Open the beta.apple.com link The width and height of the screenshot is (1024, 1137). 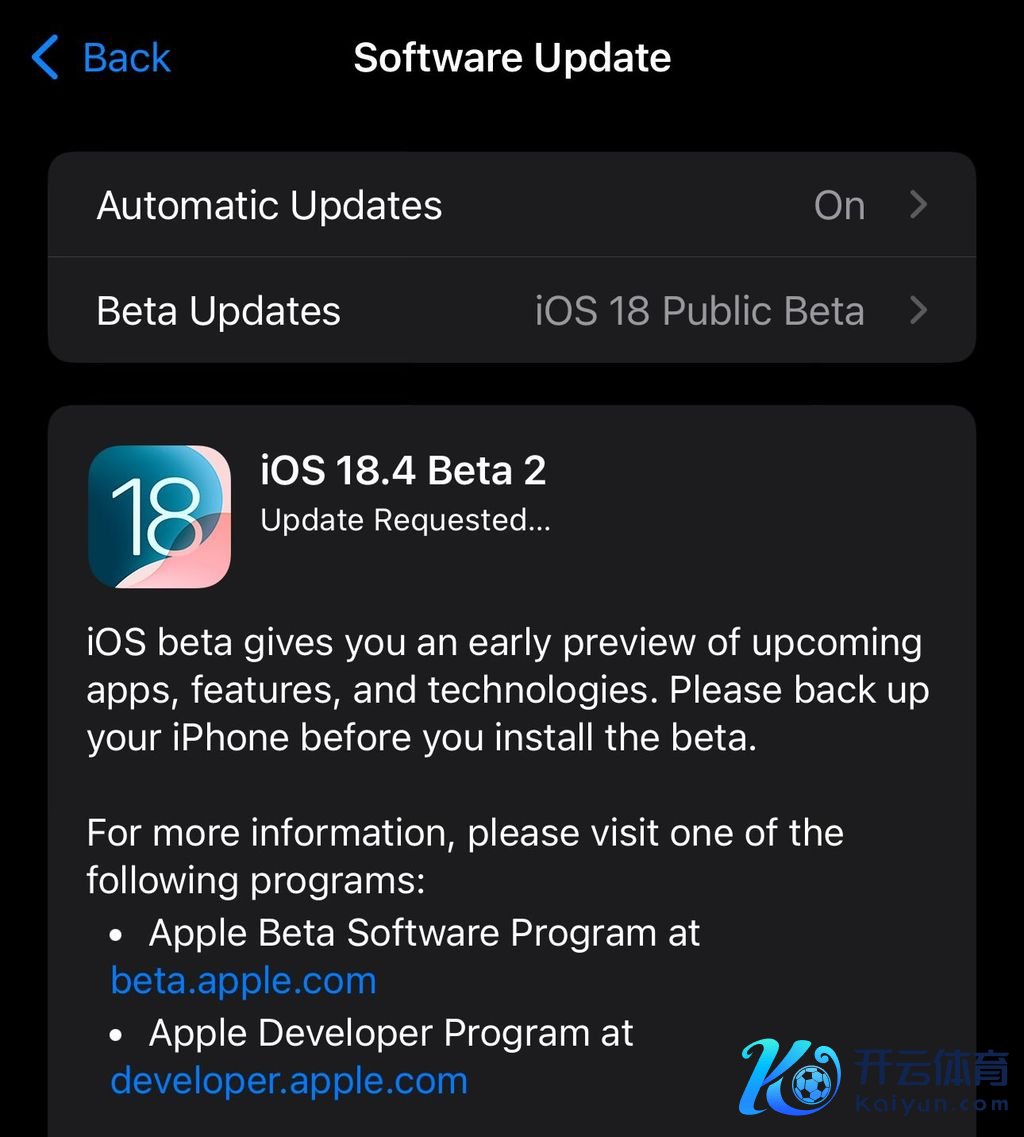(x=243, y=981)
